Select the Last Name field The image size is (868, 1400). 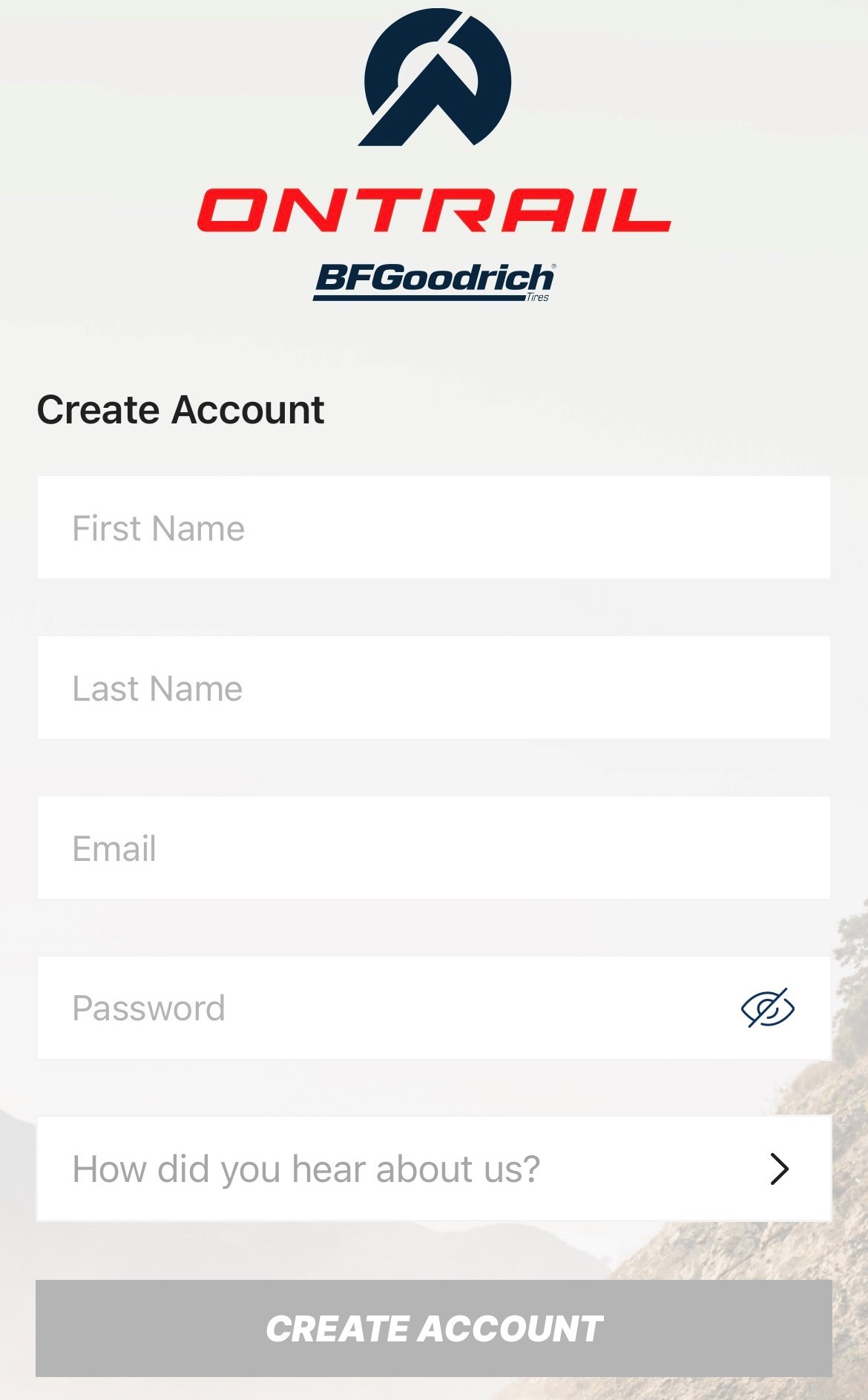tap(433, 687)
